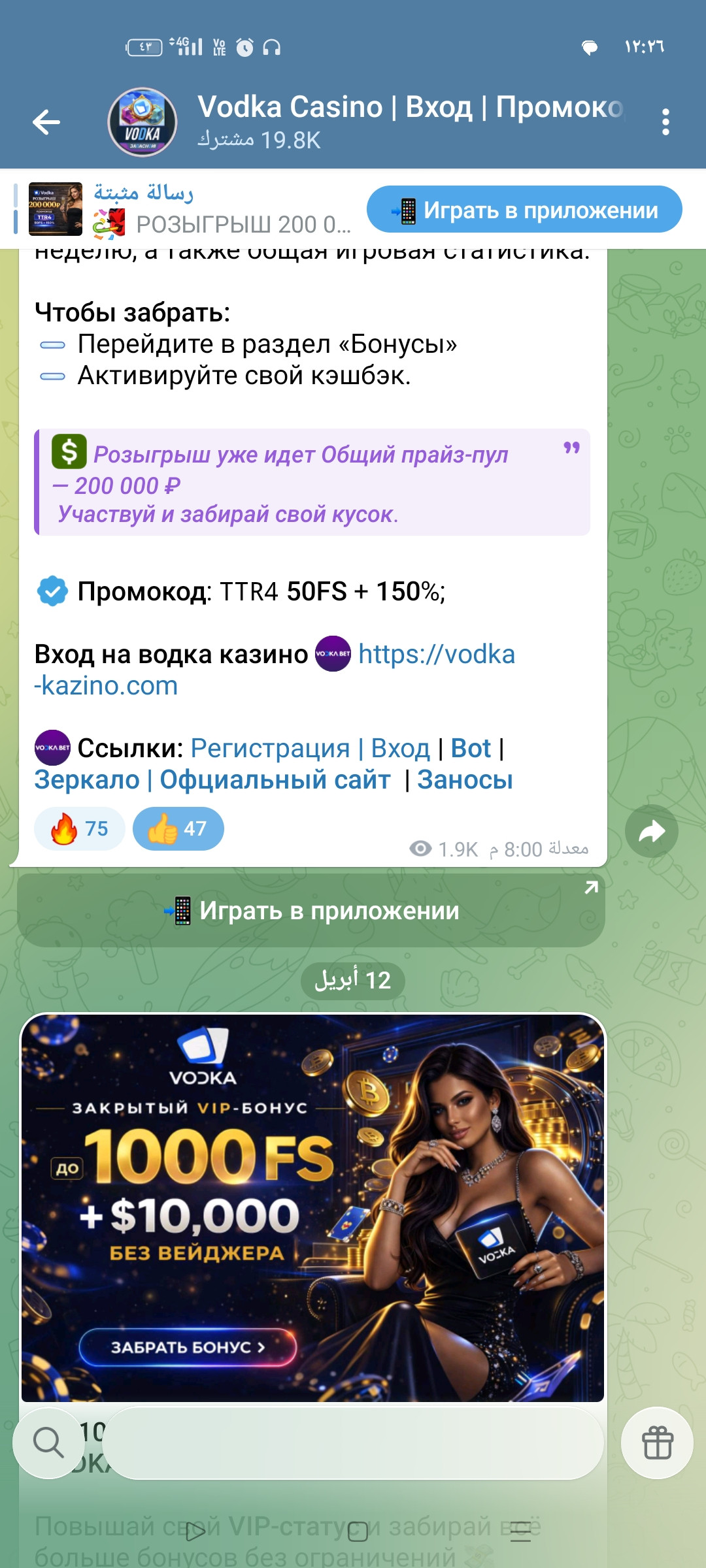The image size is (706, 1568).
Task: Toggle the thumbs-up reaction with 47
Action: pos(178,828)
